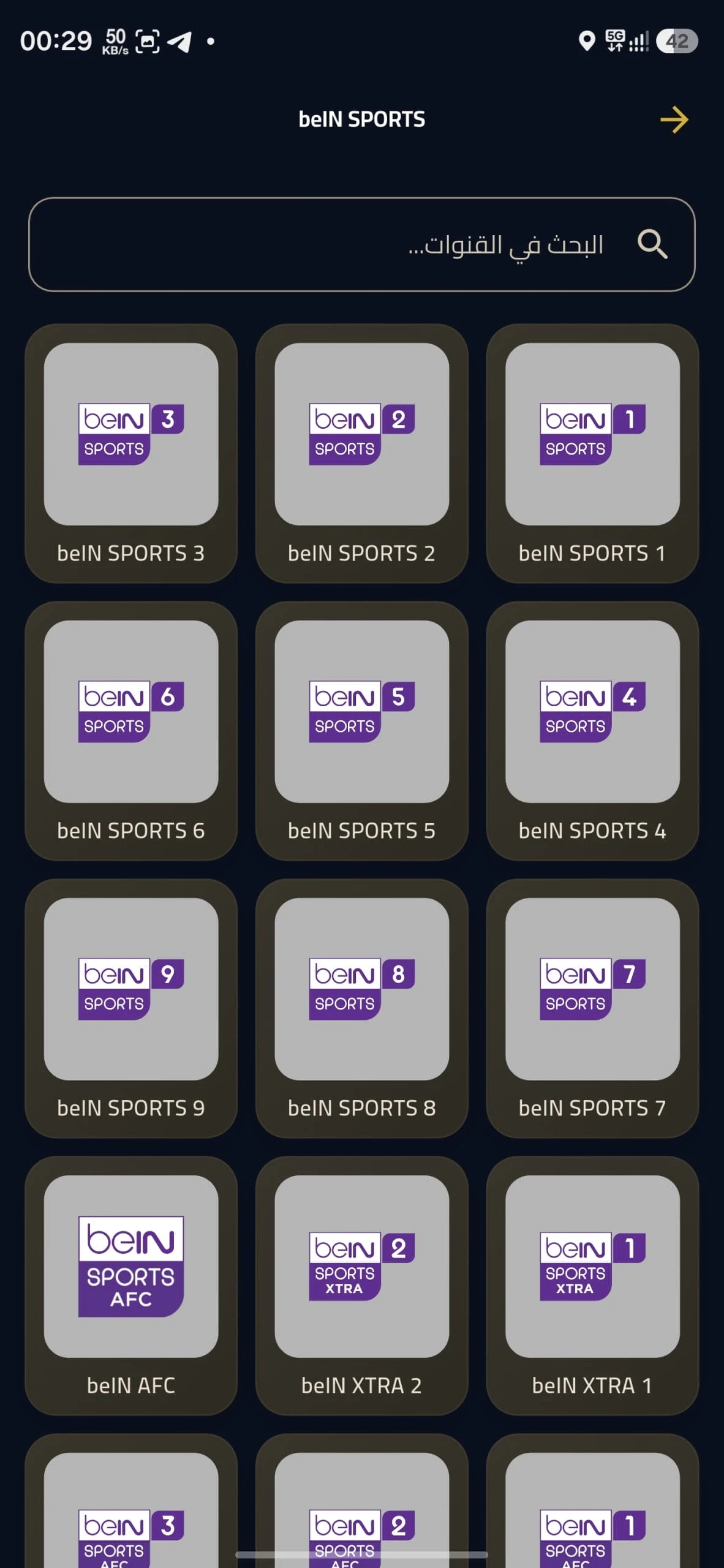Watch beIN SPORTS 7
This screenshot has width=724, height=1568.
click(592, 1008)
